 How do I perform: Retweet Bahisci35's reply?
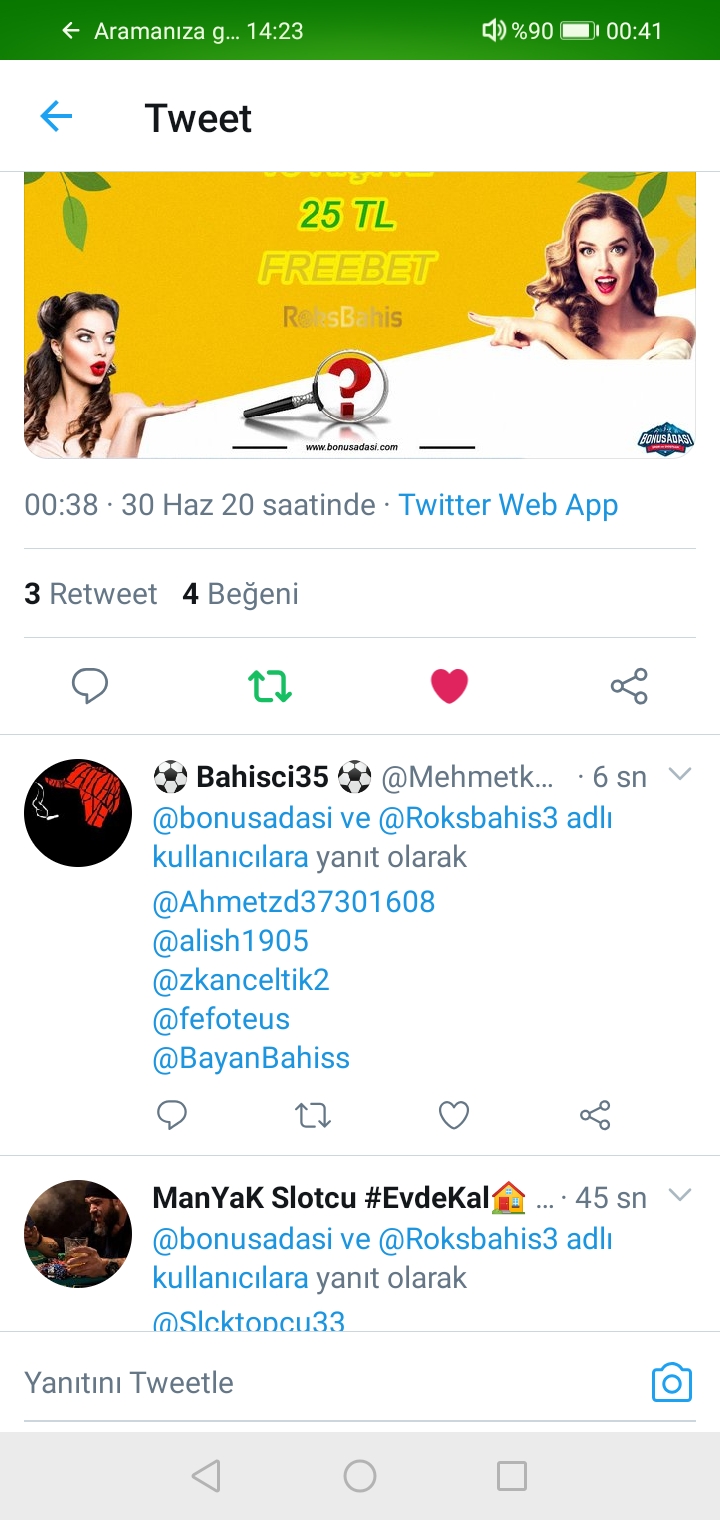coord(313,1115)
